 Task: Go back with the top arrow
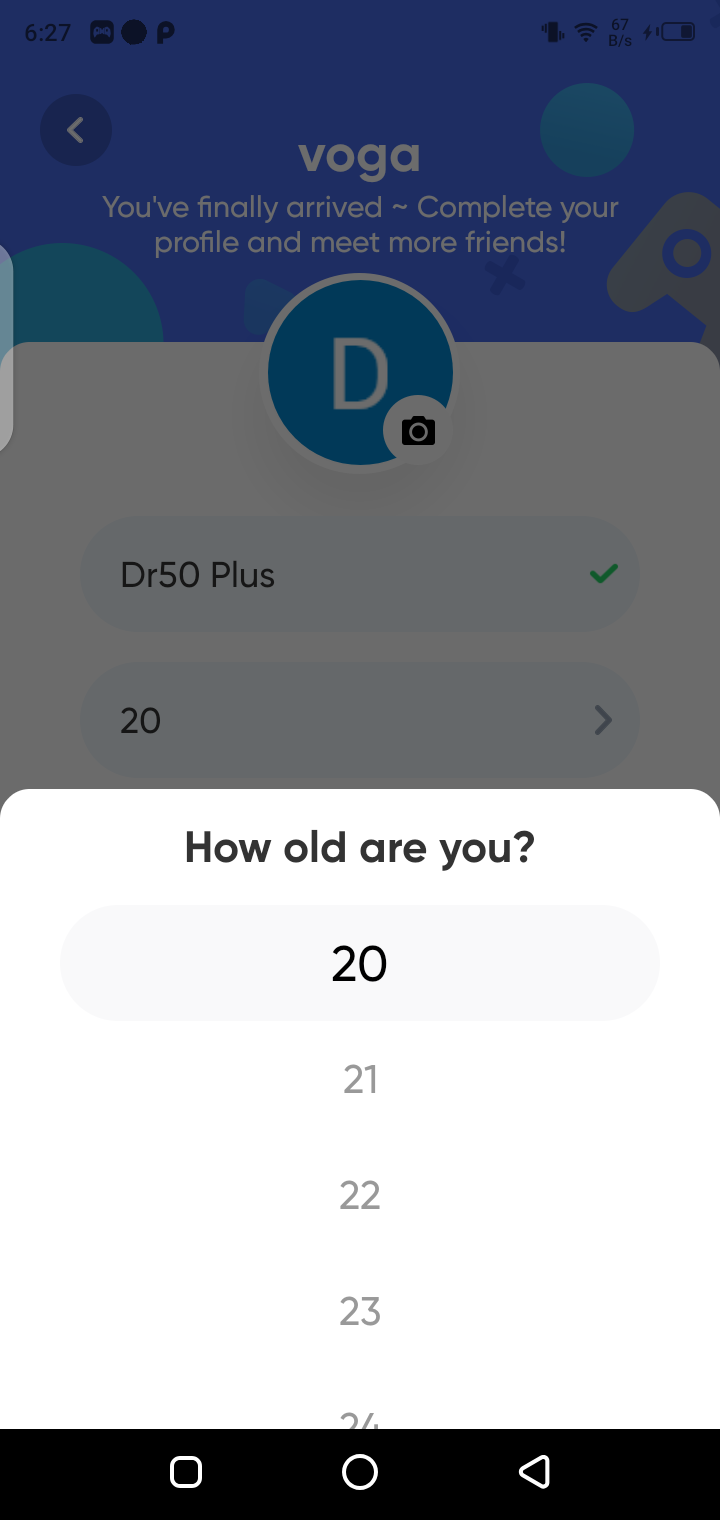[x=76, y=130]
